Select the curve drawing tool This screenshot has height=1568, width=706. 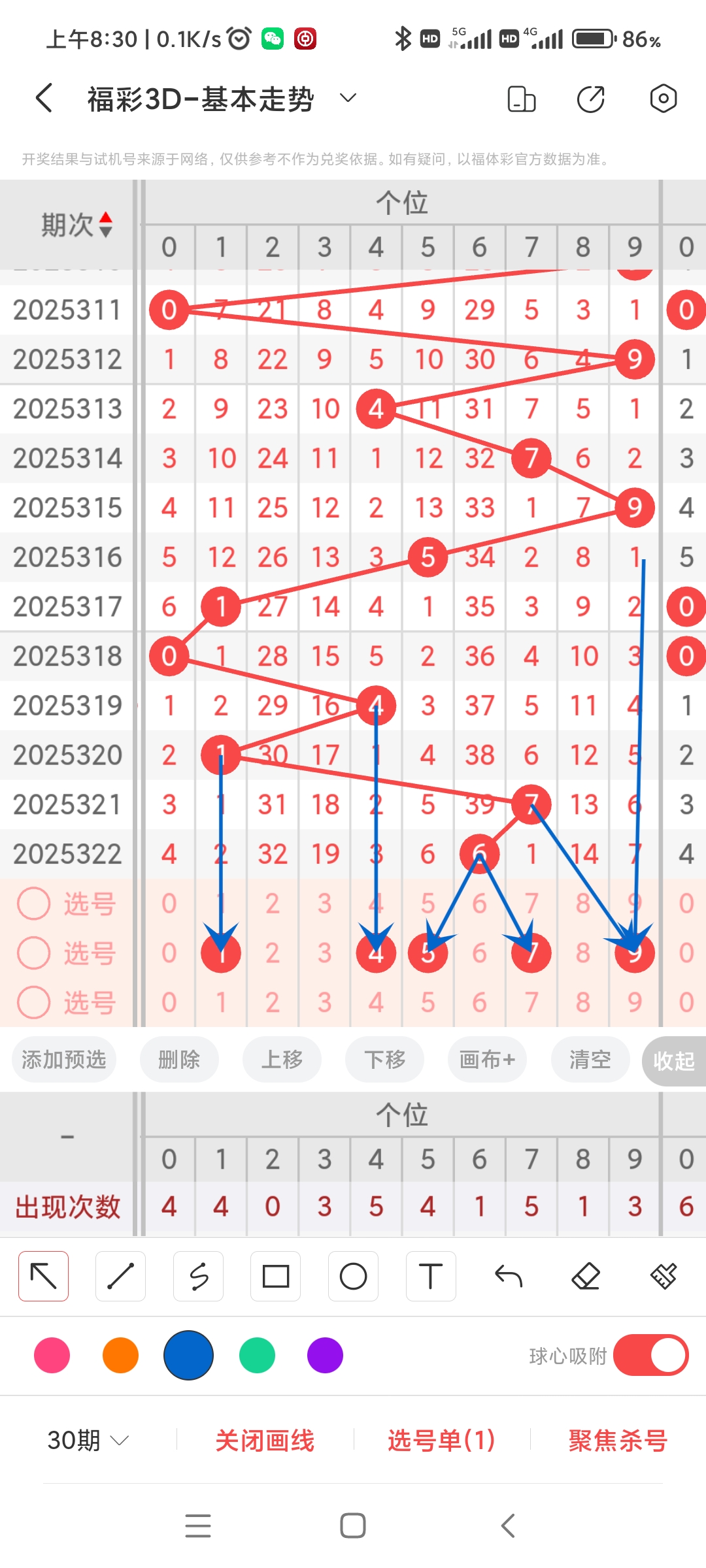click(x=198, y=1275)
